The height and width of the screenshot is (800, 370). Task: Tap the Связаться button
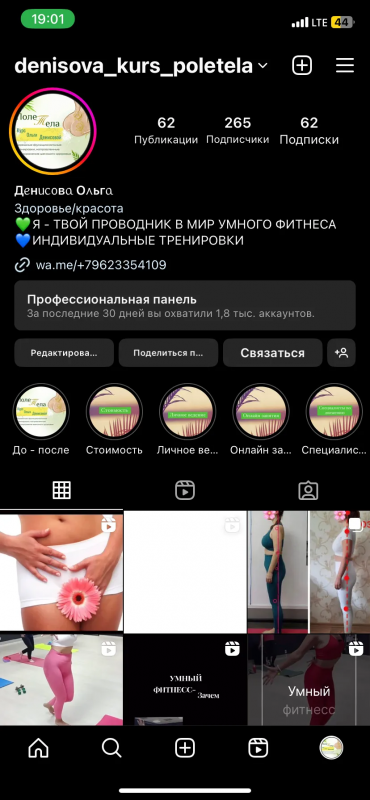tap(273, 353)
